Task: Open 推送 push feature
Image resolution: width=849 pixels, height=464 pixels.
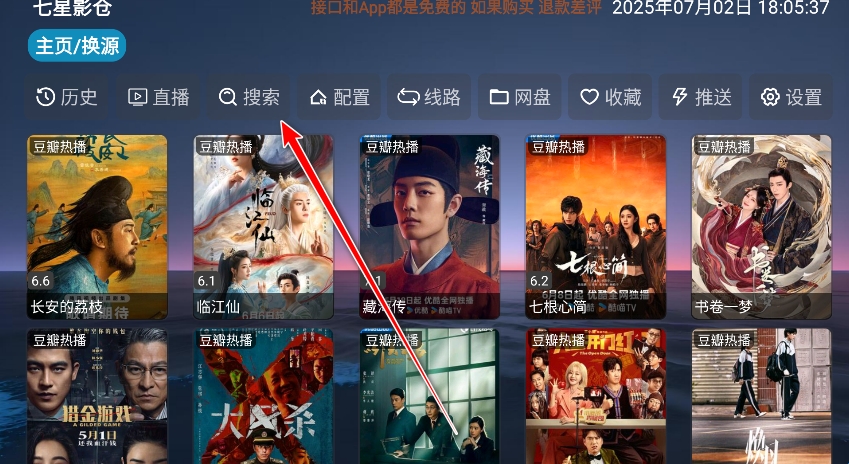Action: [x=700, y=97]
